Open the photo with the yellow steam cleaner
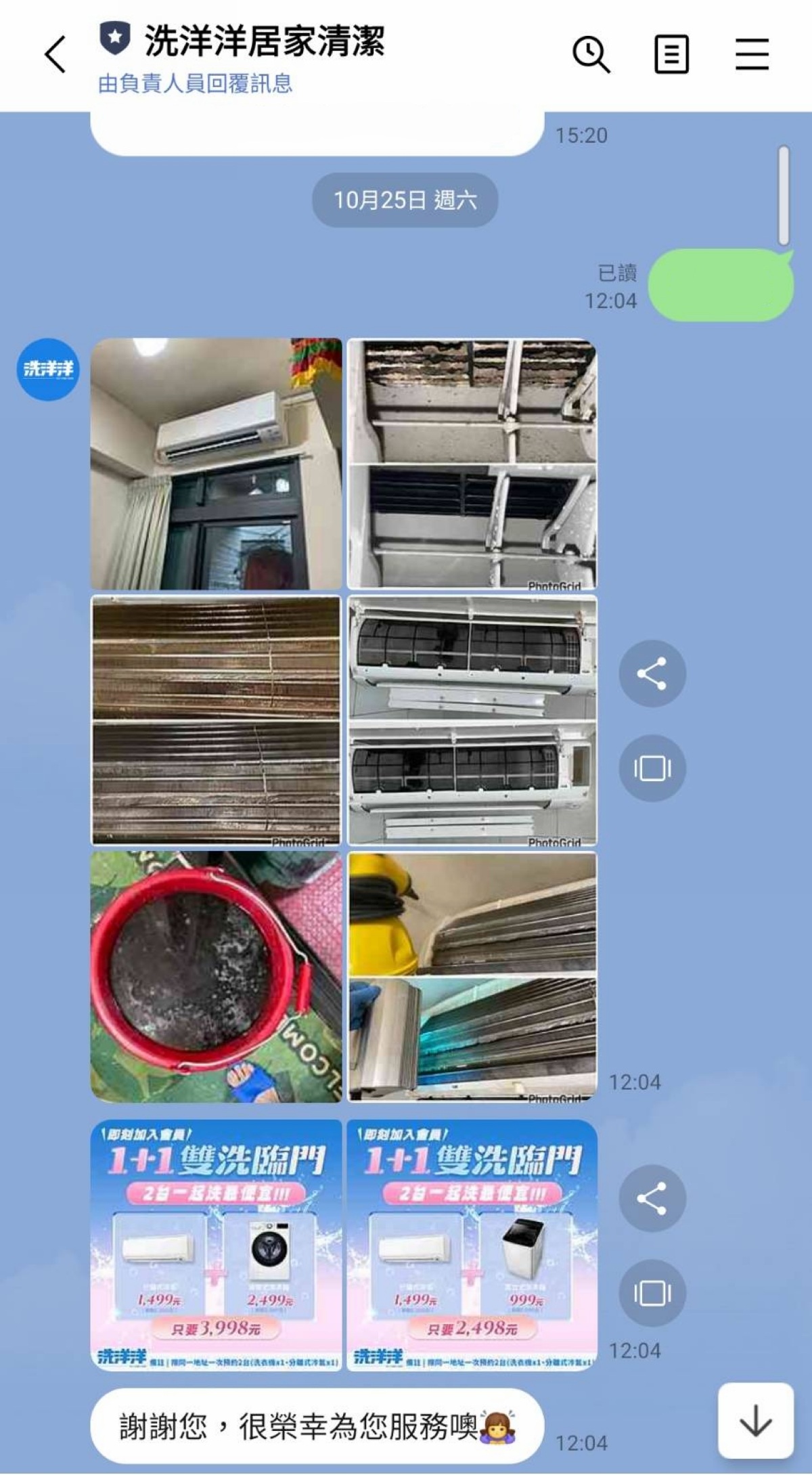Image resolution: width=812 pixels, height=1475 pixels. coord(472,977)
